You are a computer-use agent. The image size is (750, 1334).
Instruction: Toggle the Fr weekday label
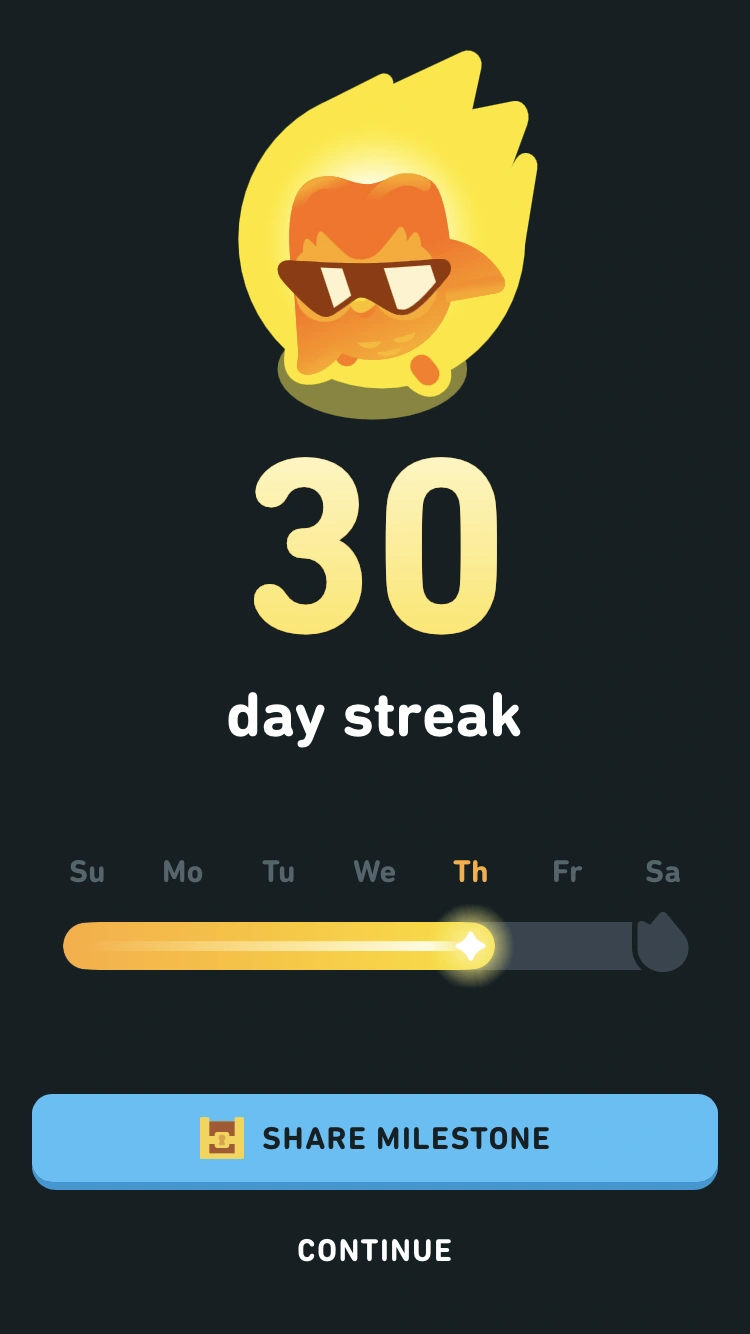click(567, 872)
